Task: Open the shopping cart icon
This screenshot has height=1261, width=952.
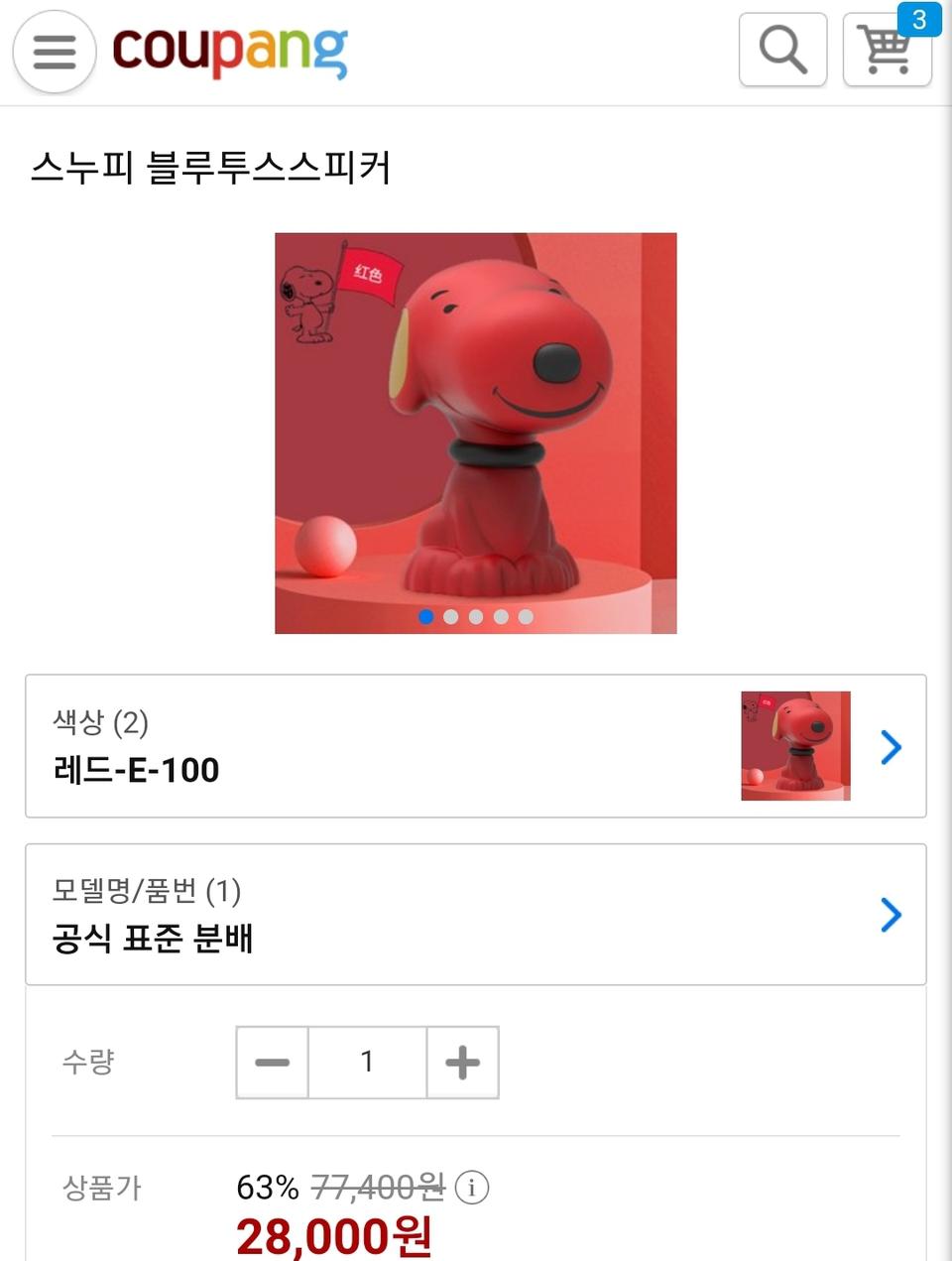Action: pos(887,52)
